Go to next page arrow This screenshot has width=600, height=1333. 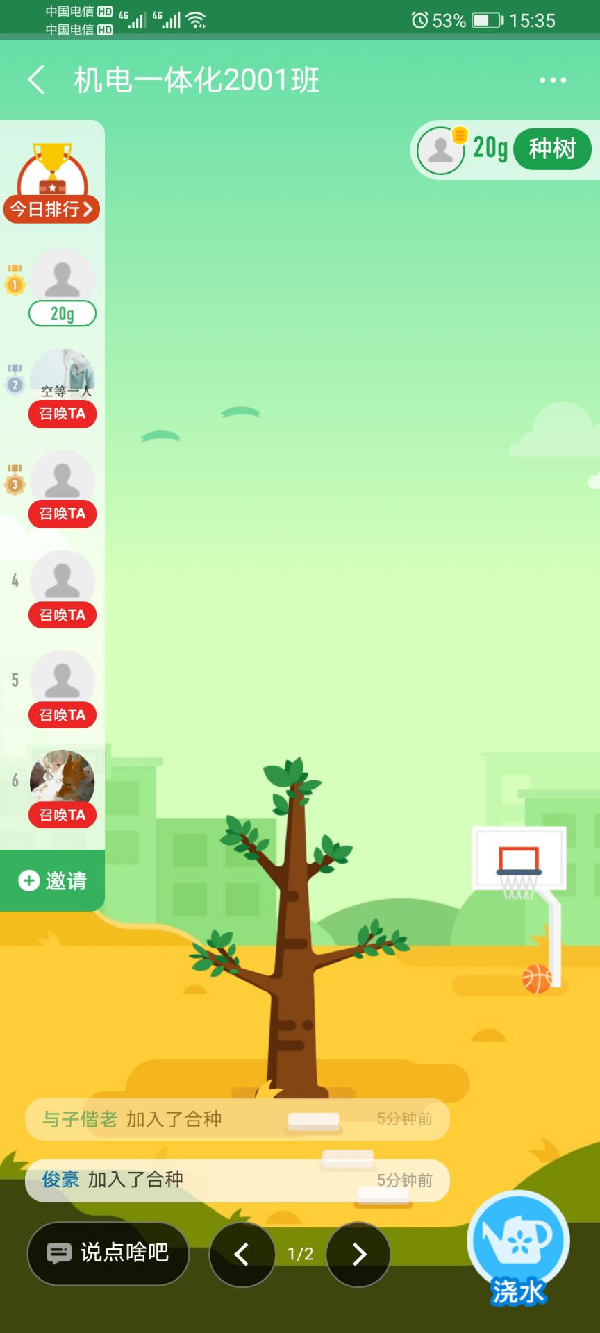(x=359, y=1254)
